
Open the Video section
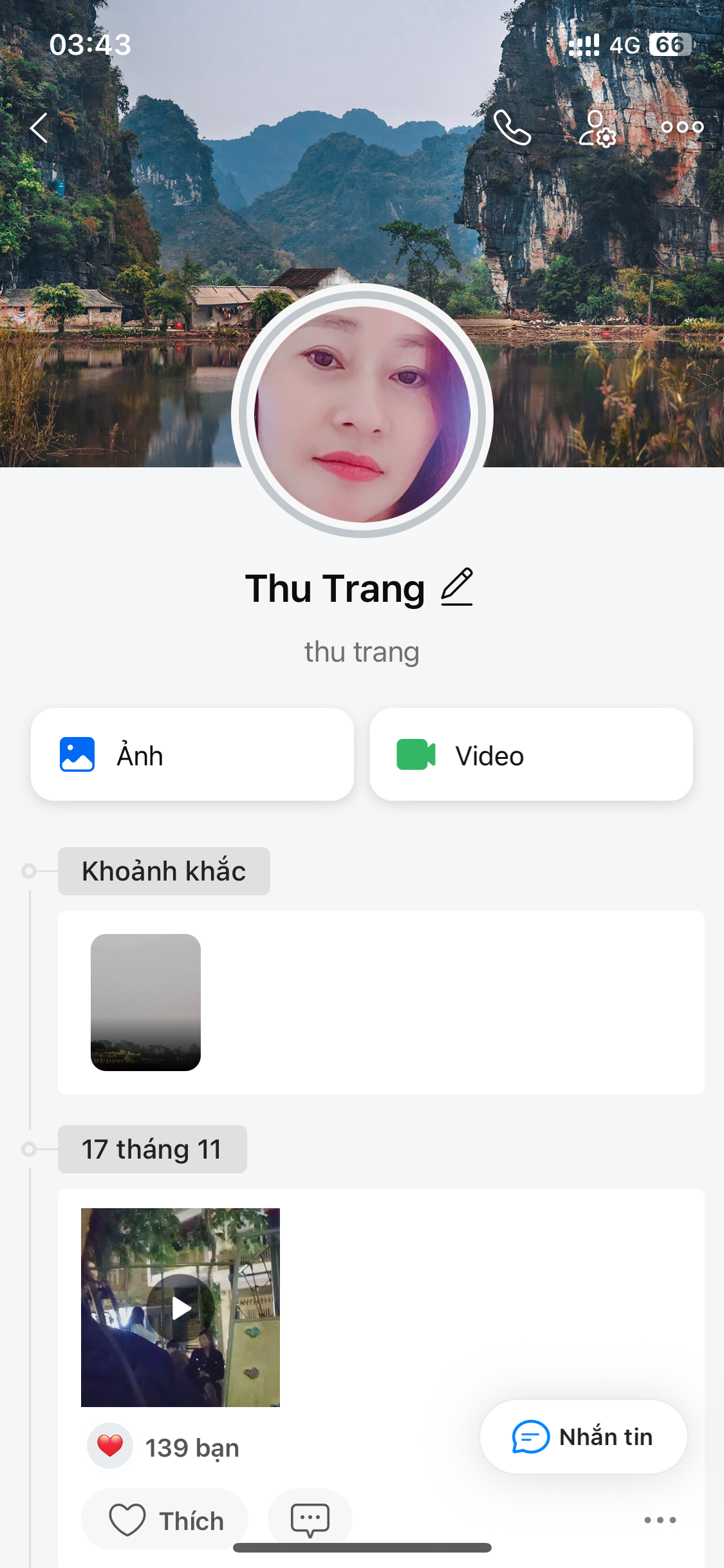[x=531, y=754]
